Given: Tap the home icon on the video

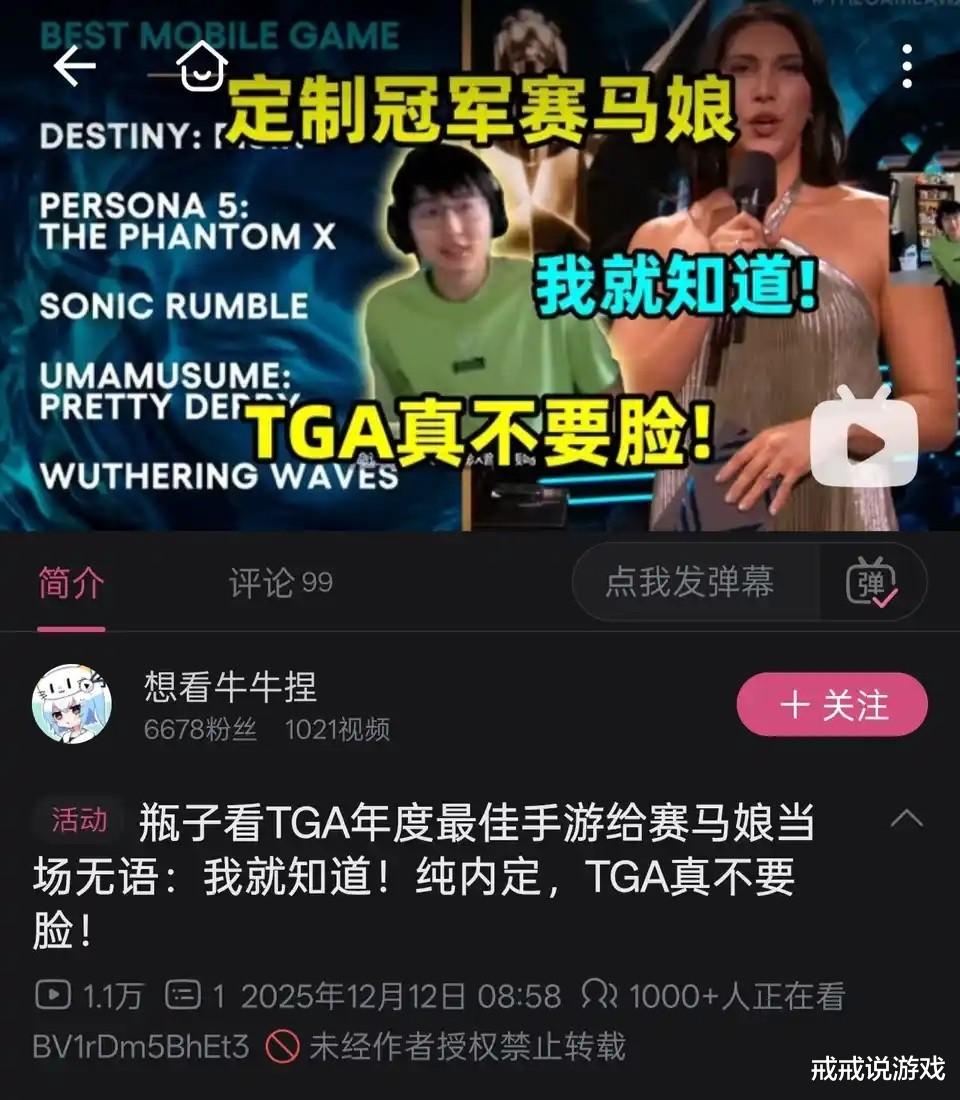Looking at the screenshot, I should pos(202,66).
